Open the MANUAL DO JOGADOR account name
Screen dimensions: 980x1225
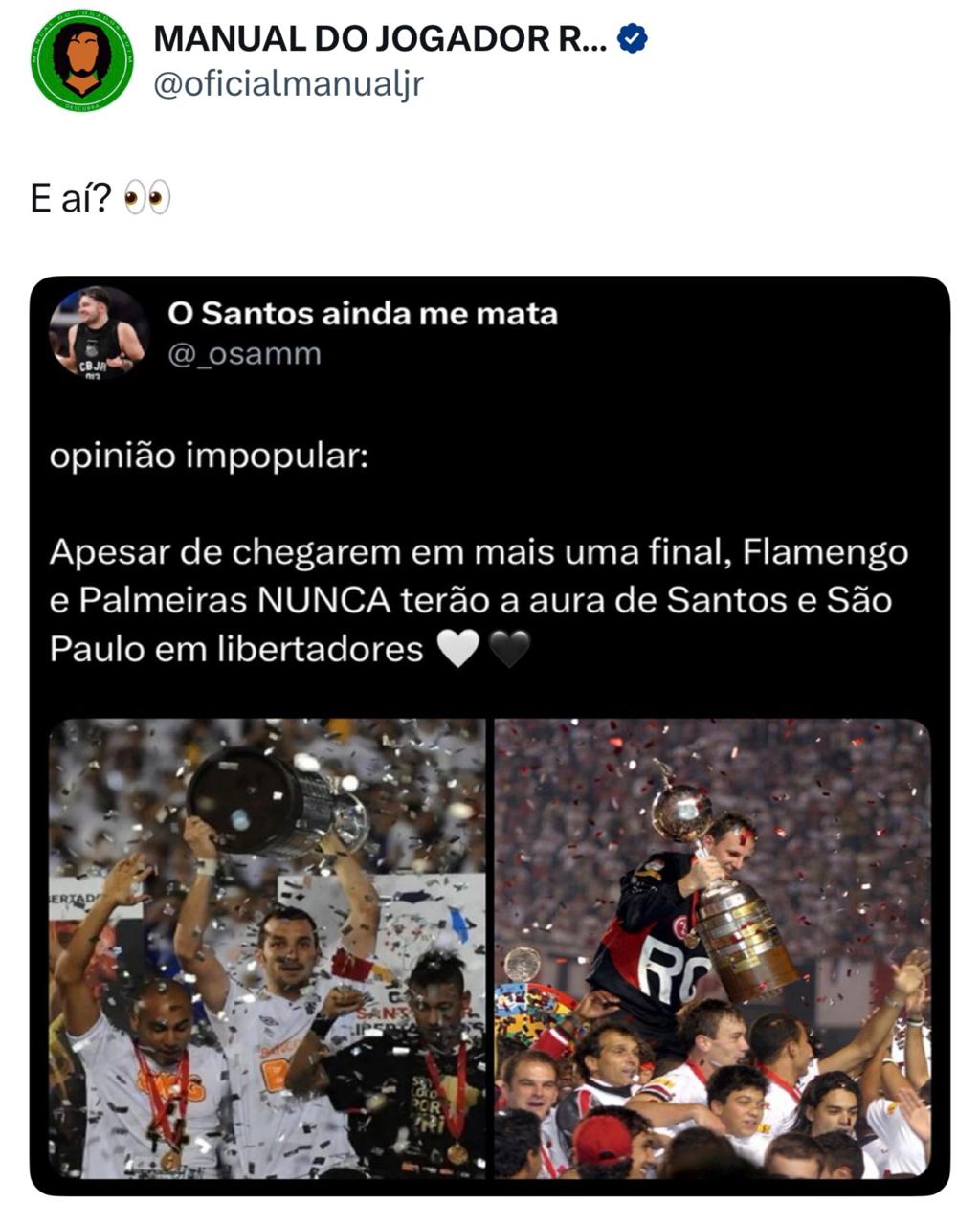pyautogui.click(x=379, y=38)
